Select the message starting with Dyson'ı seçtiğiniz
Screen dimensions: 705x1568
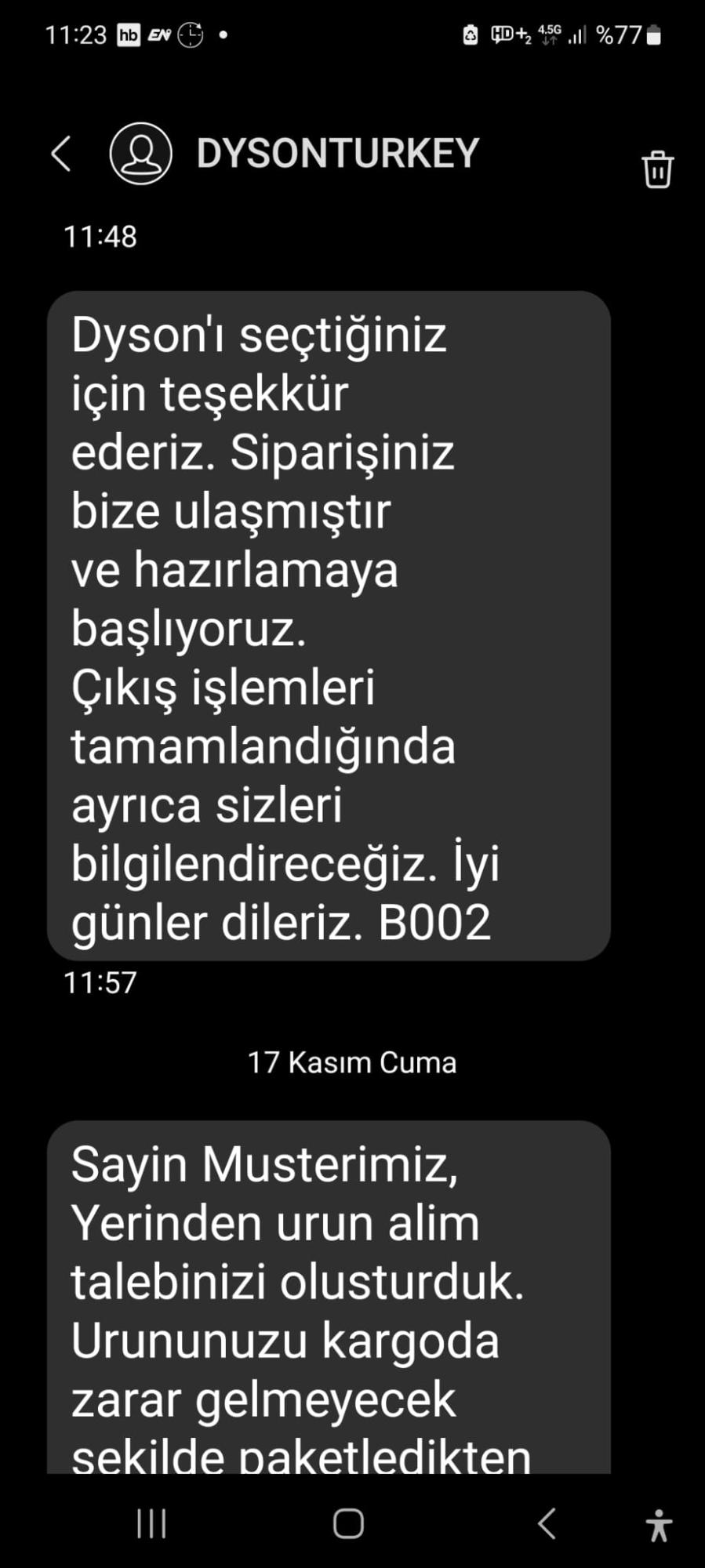click(x=329, y=627)
